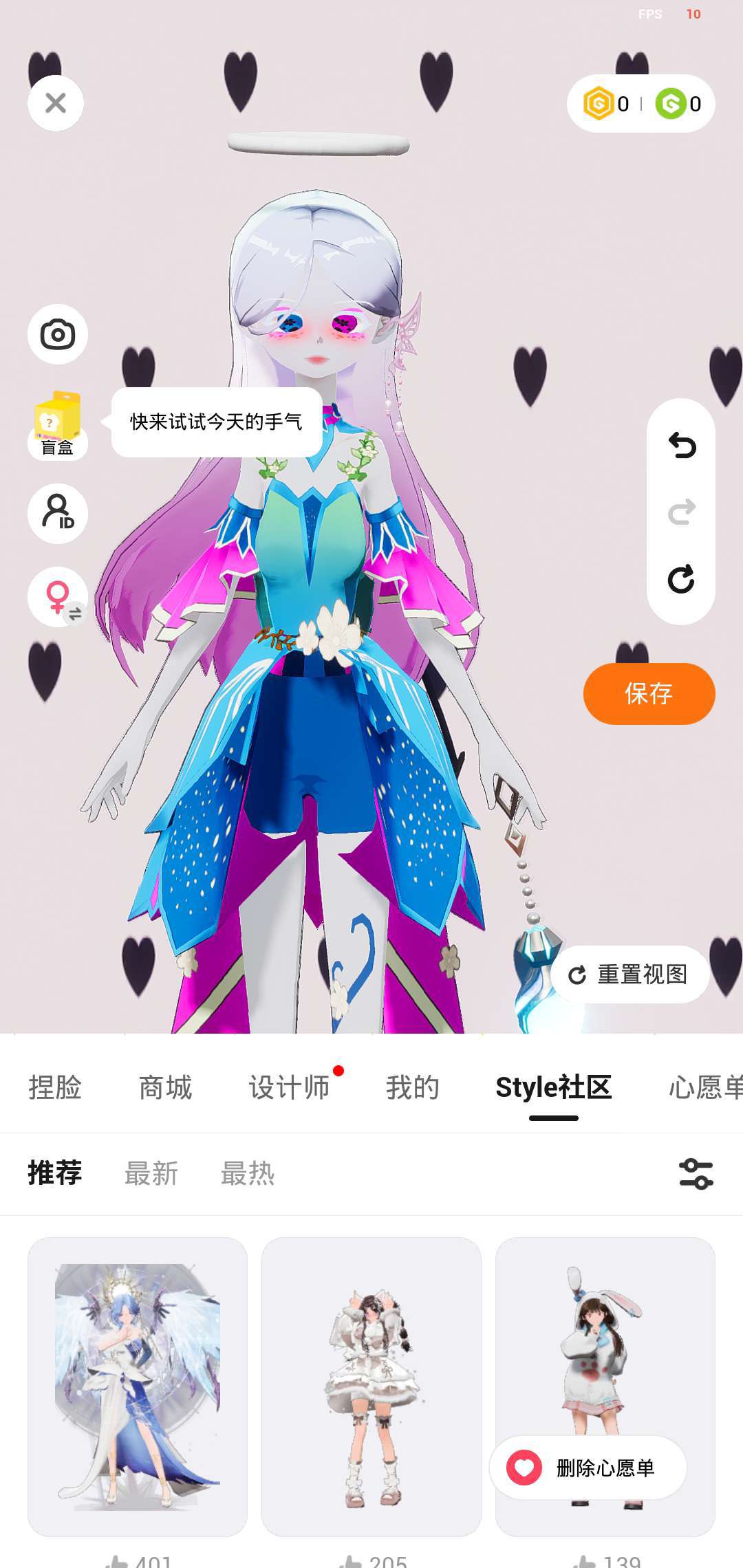The width and height of the screenshot is (743, 1568).
Task: Tap 重置视图 to reset the view
Action: [629, 974]
